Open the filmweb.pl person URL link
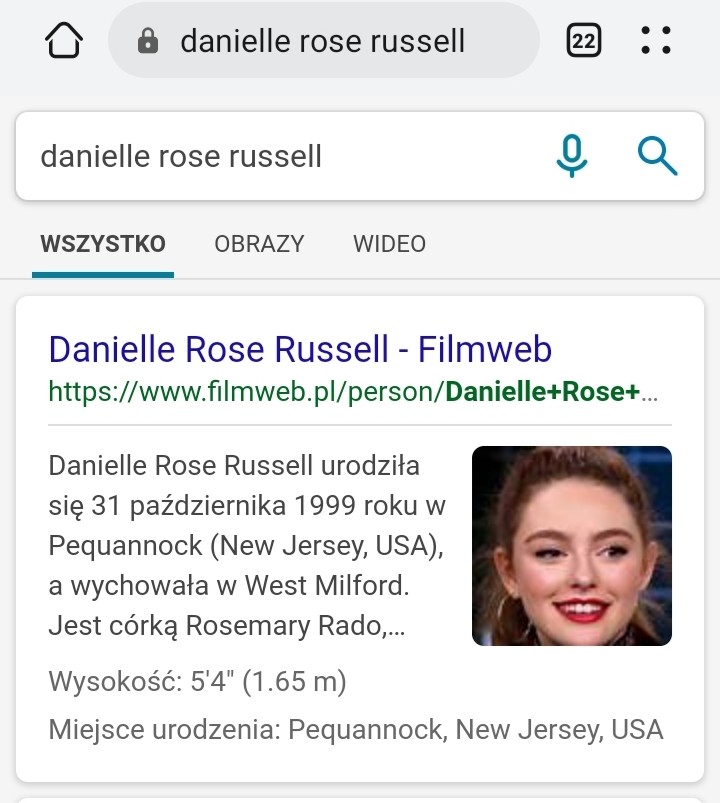 pos(353,392)
